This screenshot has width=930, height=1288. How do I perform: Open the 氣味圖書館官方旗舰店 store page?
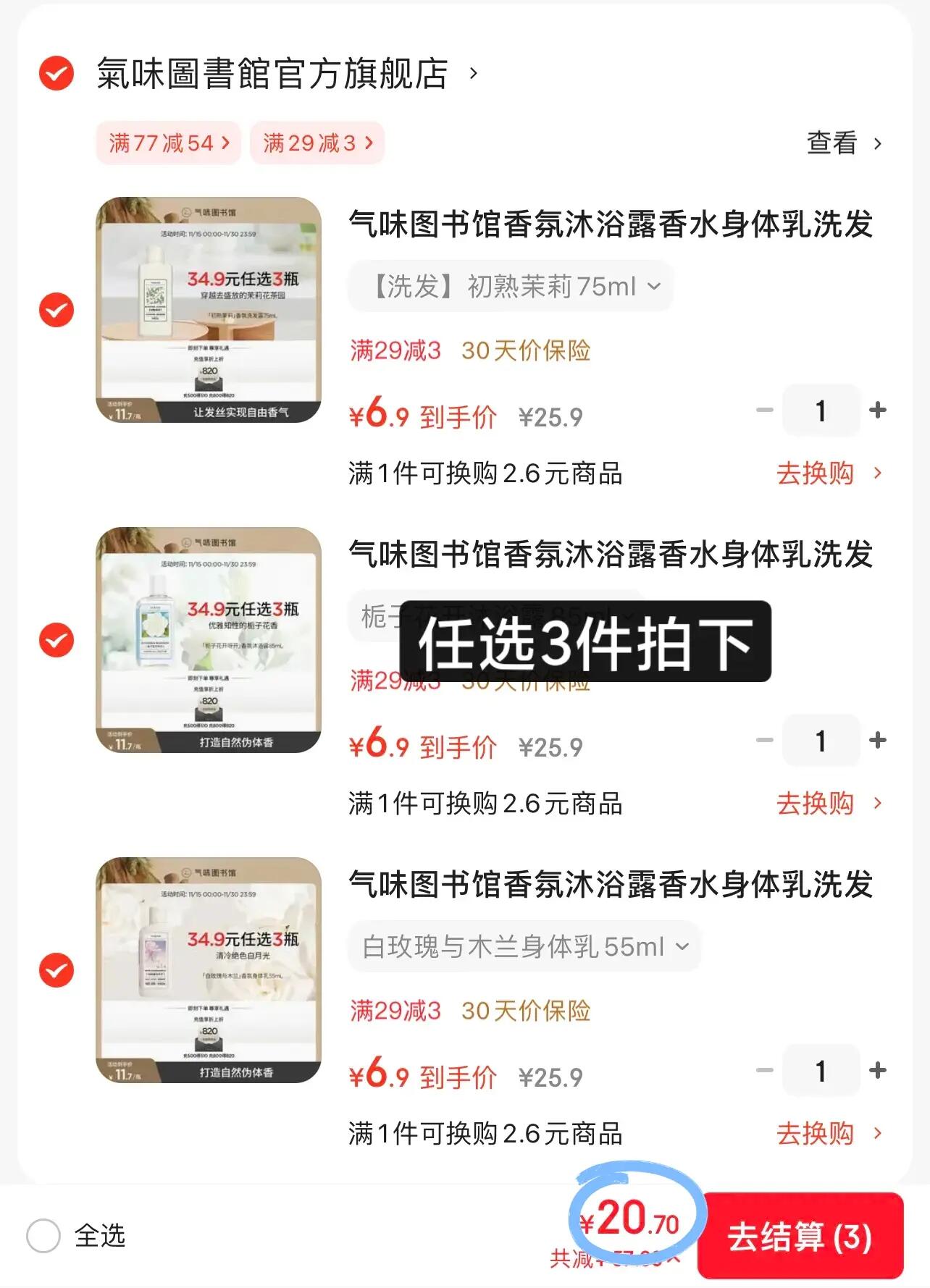272,74
